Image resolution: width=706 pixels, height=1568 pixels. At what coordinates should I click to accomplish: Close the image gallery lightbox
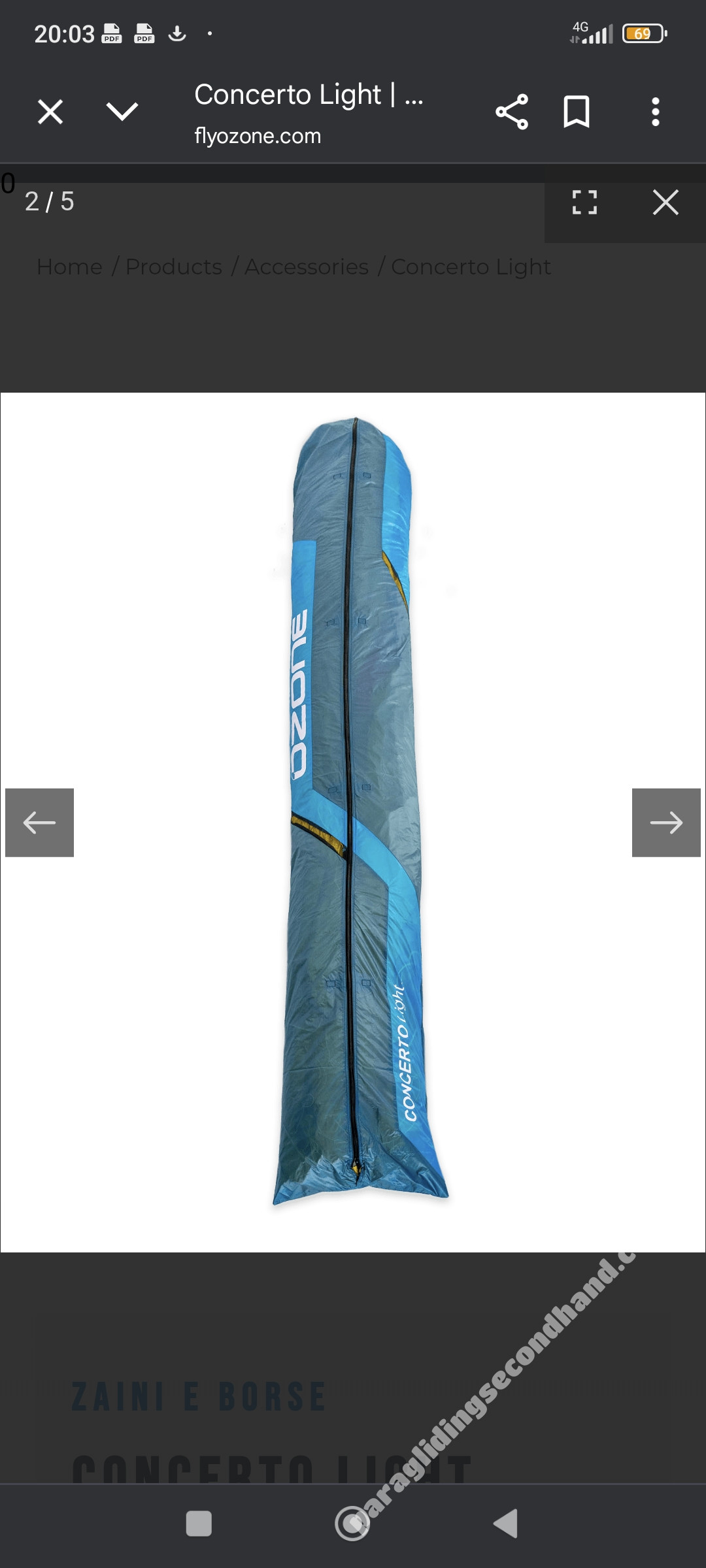pos(665,203)
